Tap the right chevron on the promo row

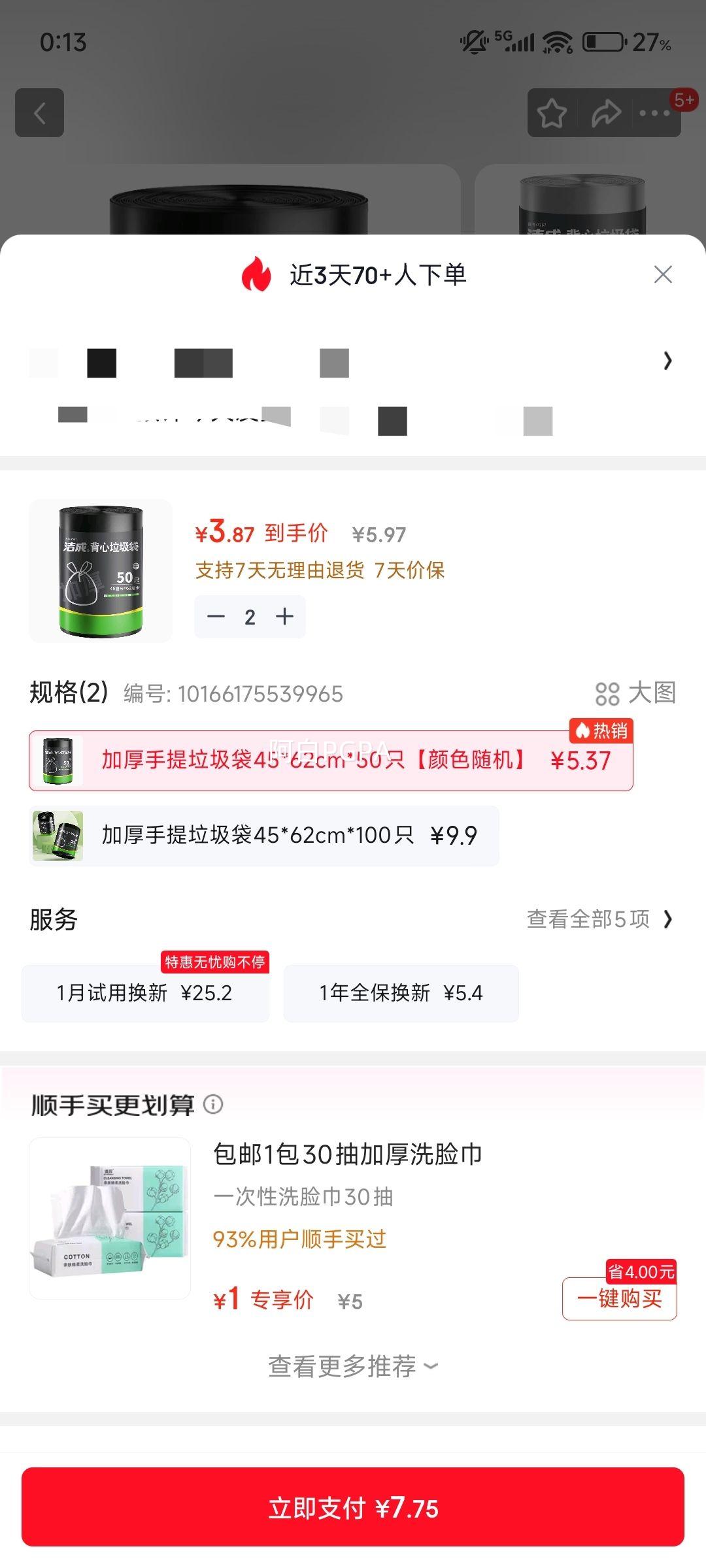pos(667,361)
